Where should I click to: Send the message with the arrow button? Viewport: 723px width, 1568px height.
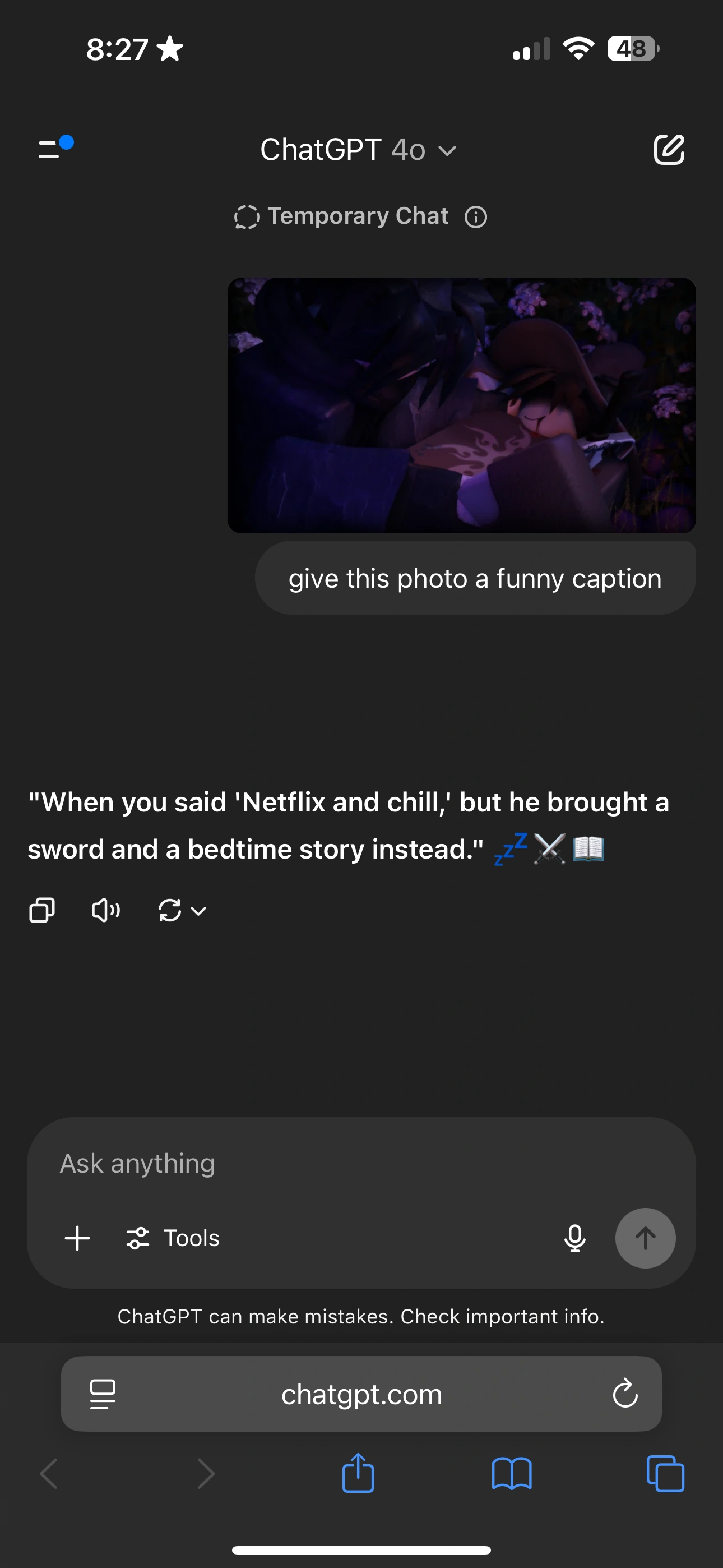646,1238
